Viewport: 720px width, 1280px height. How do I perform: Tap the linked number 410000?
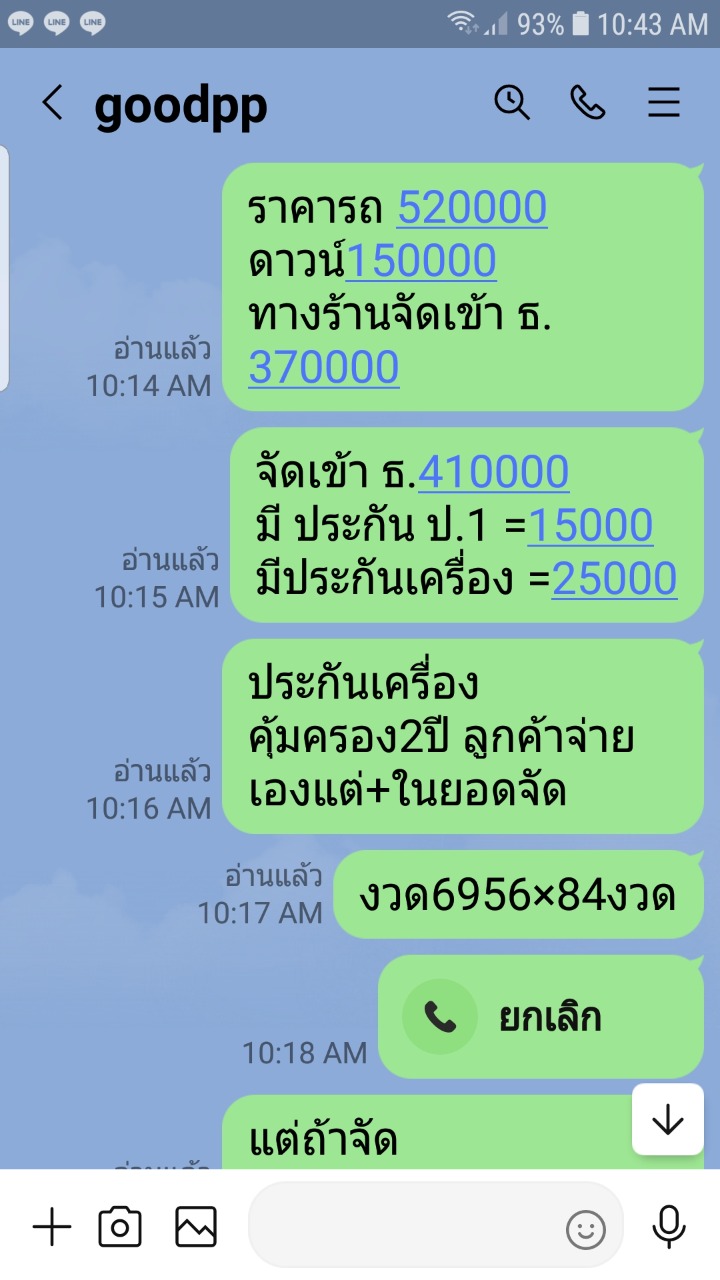coord(494,472)
